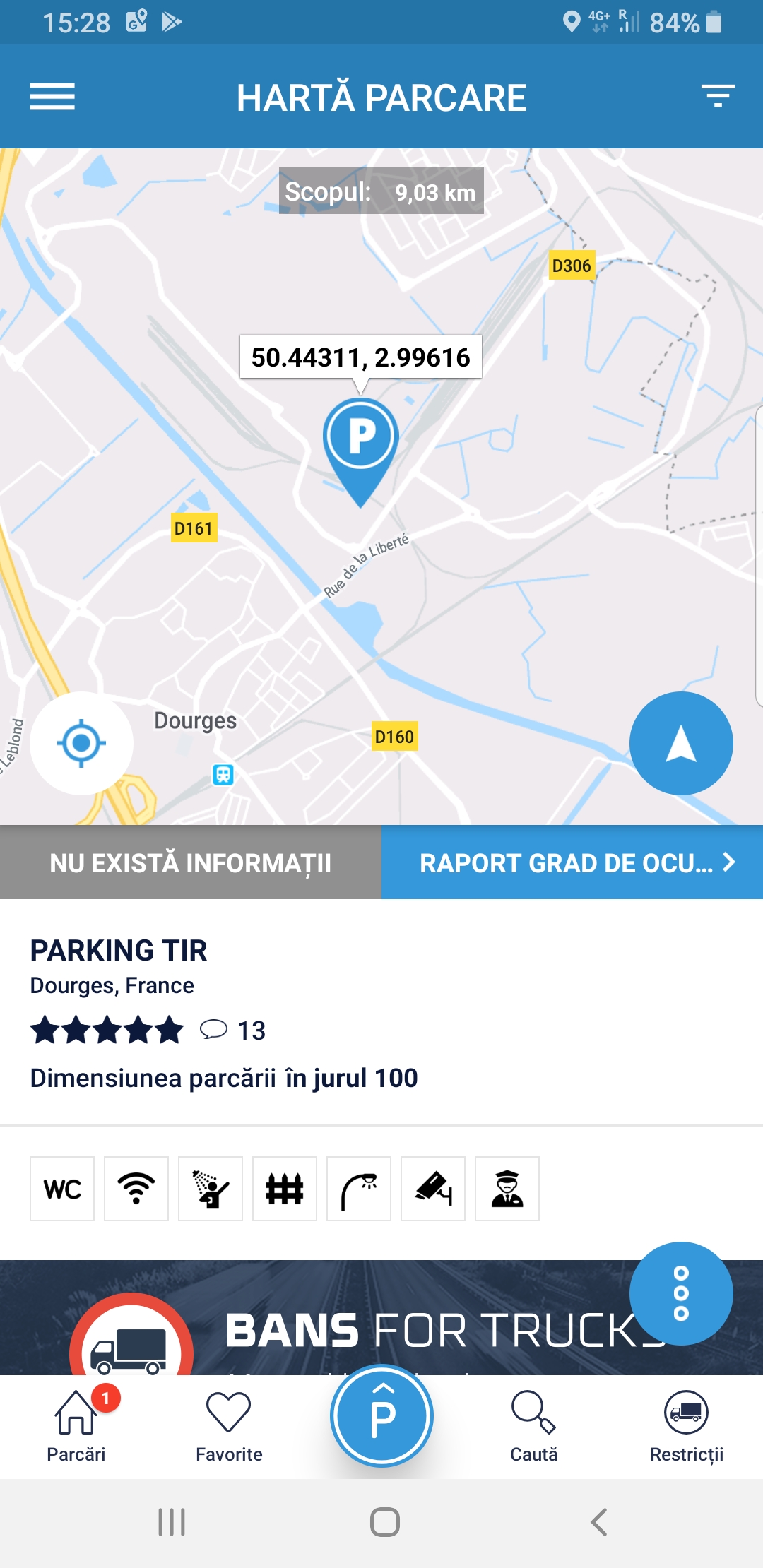Open the hamburger navigation menu
The width and height of the screenshot is (763, 1568).
[x=52, y=97]
